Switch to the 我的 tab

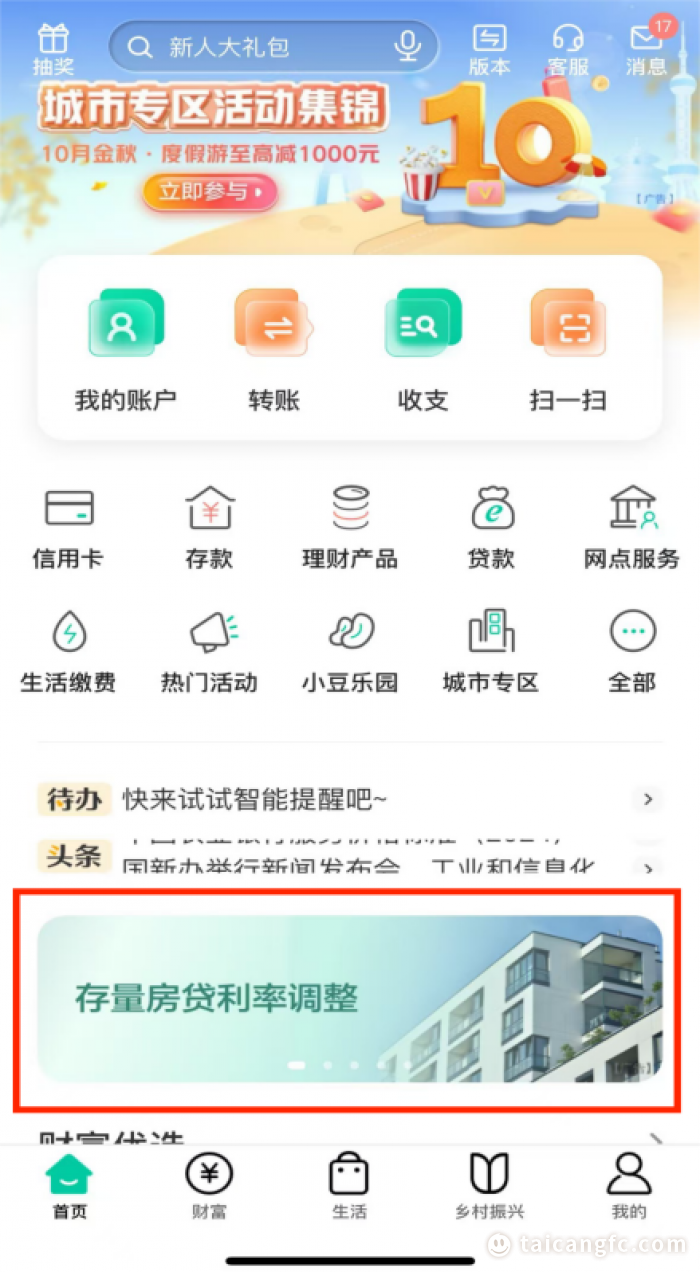pos(629,1185)
